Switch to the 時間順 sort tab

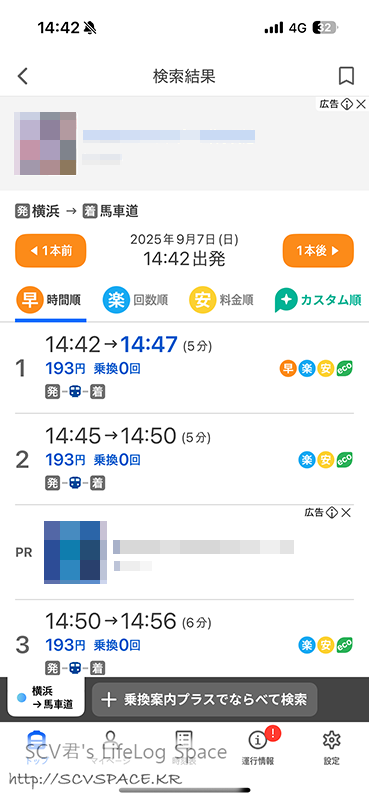[x=51, y=300]
